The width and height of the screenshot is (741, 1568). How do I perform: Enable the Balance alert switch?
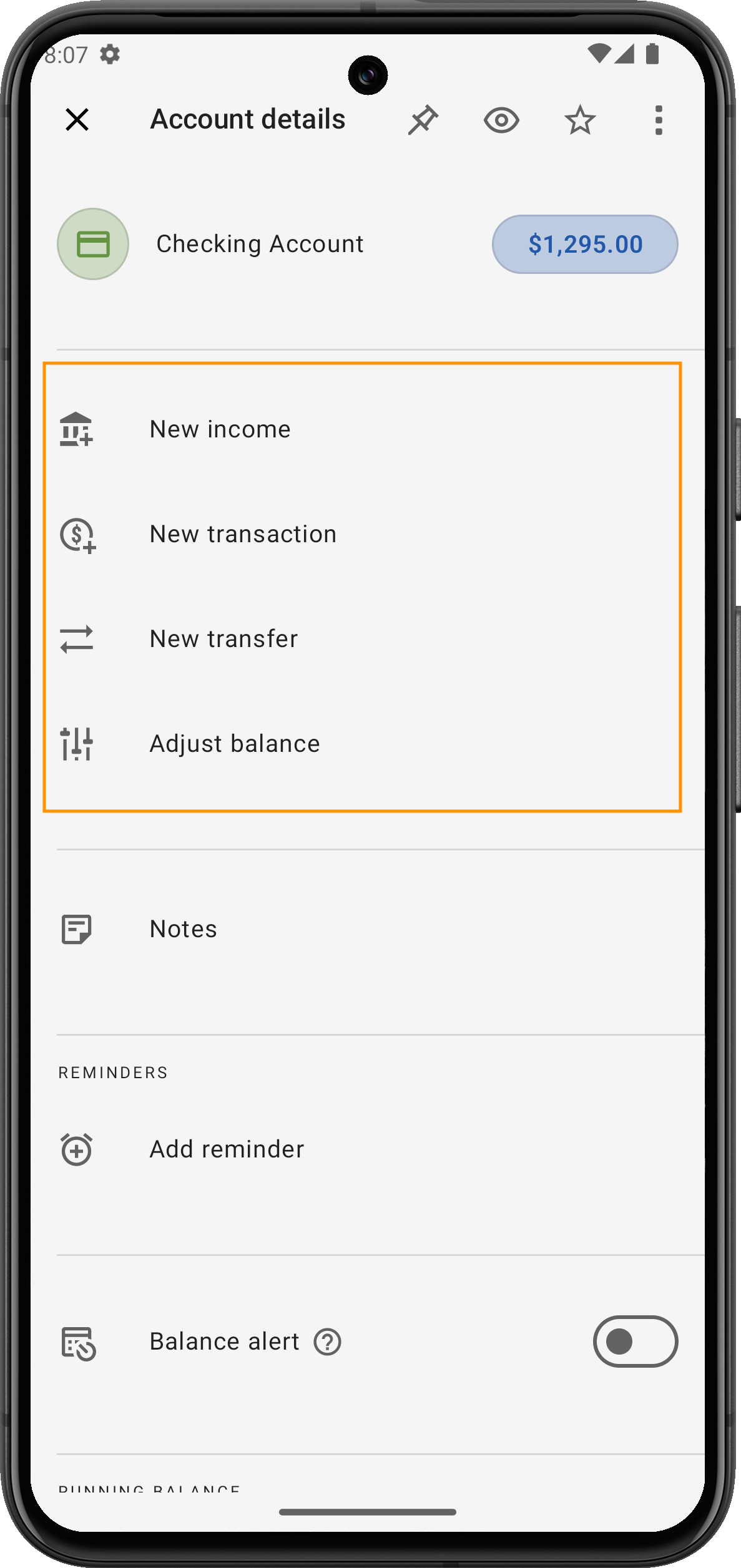coord(635,1342)
